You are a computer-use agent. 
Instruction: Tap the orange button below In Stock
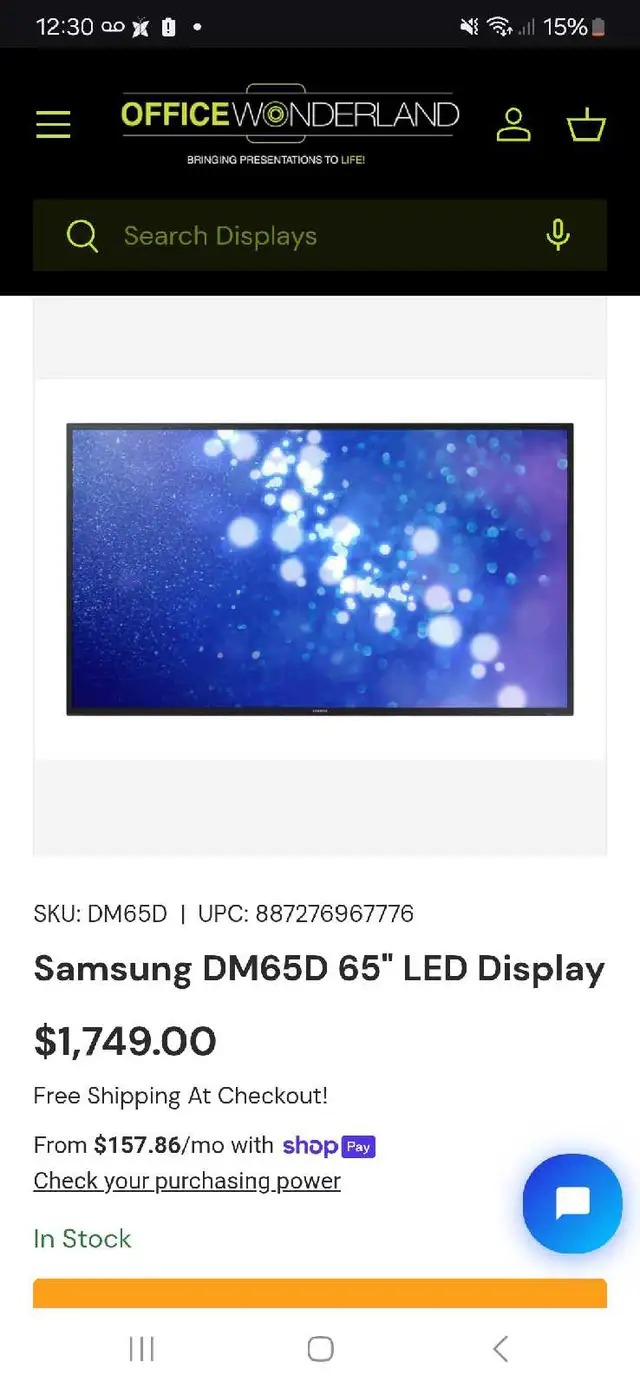pyautogui.click(x=320, y=1293)
